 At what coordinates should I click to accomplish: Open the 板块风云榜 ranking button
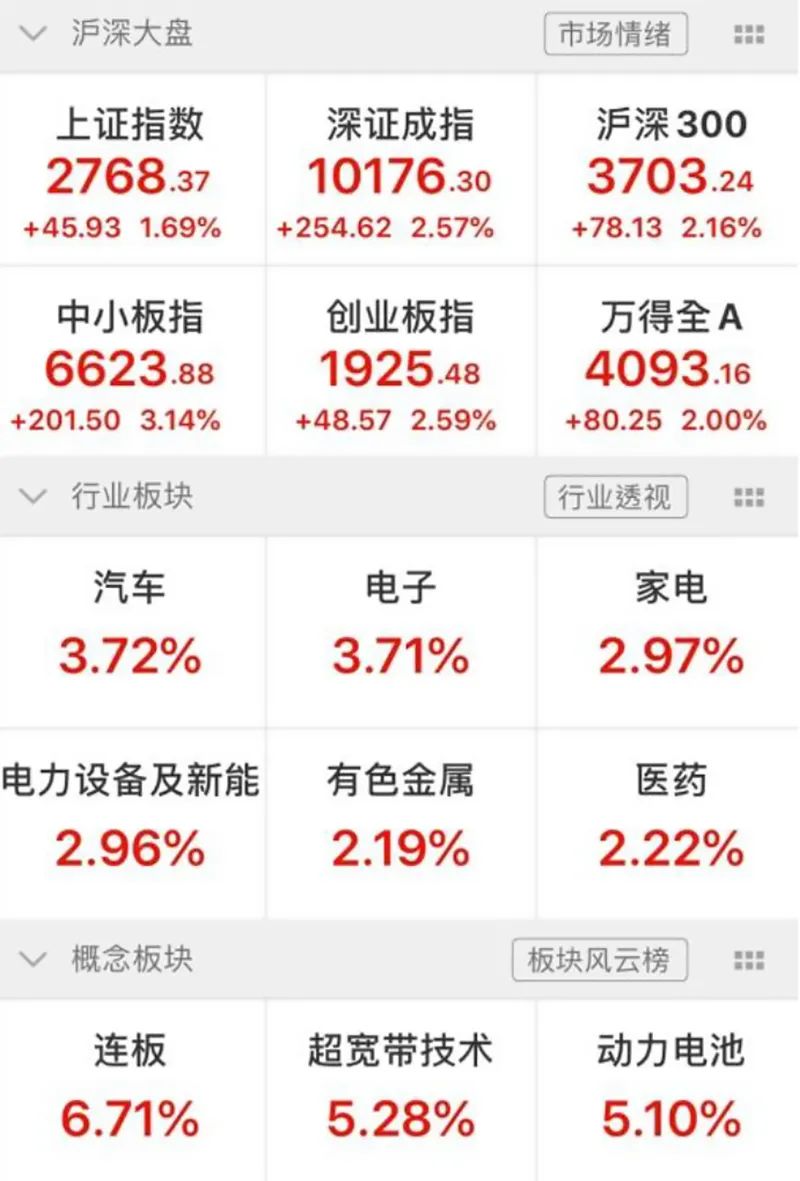(x=599, y=960)
